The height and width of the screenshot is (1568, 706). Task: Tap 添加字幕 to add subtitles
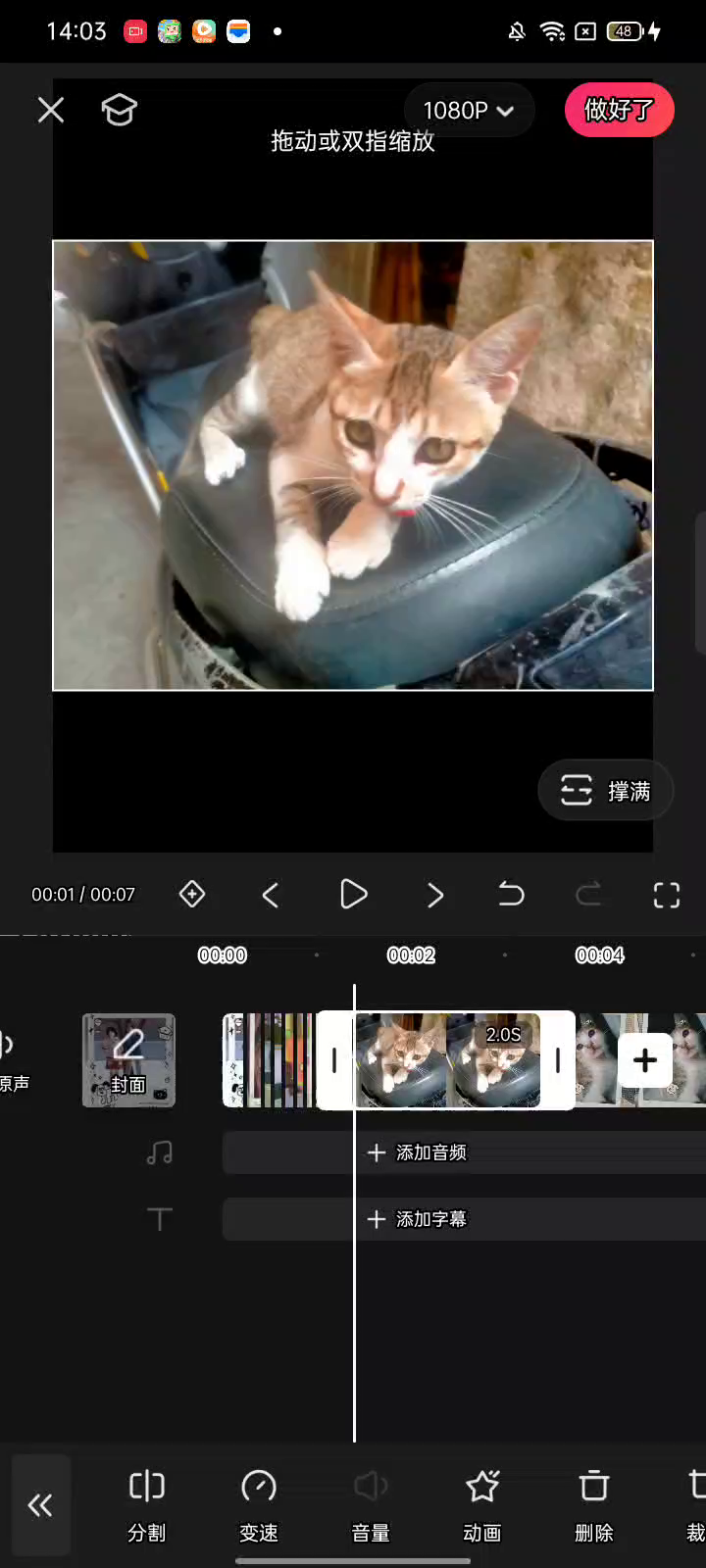click(417, 1219)
